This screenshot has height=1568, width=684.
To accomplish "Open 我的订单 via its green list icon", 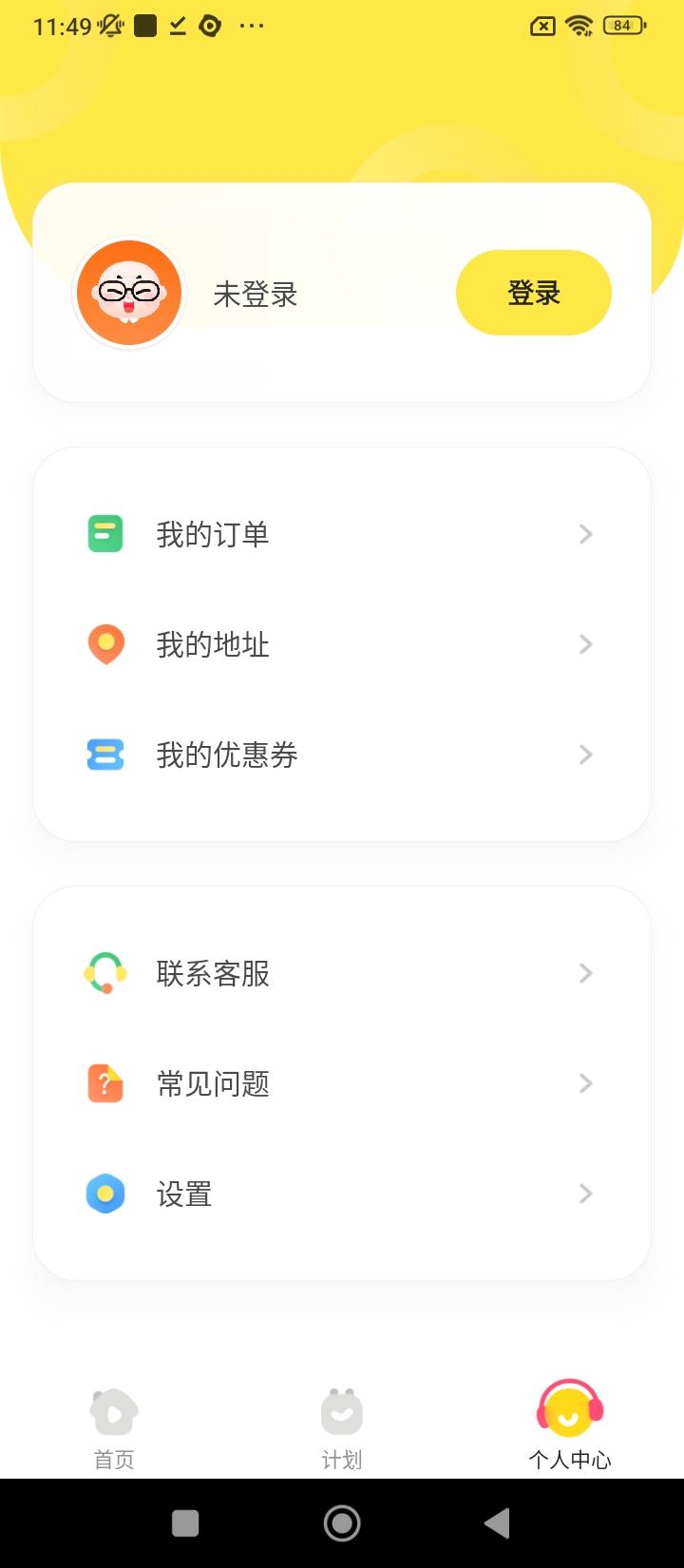I will click(104, 534).
